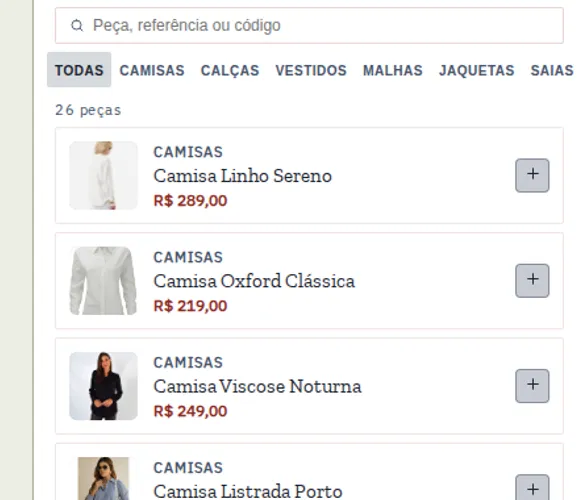585x500 pixels.
Task: Select the TODAS category tab
Action: [x=79, y=70]
